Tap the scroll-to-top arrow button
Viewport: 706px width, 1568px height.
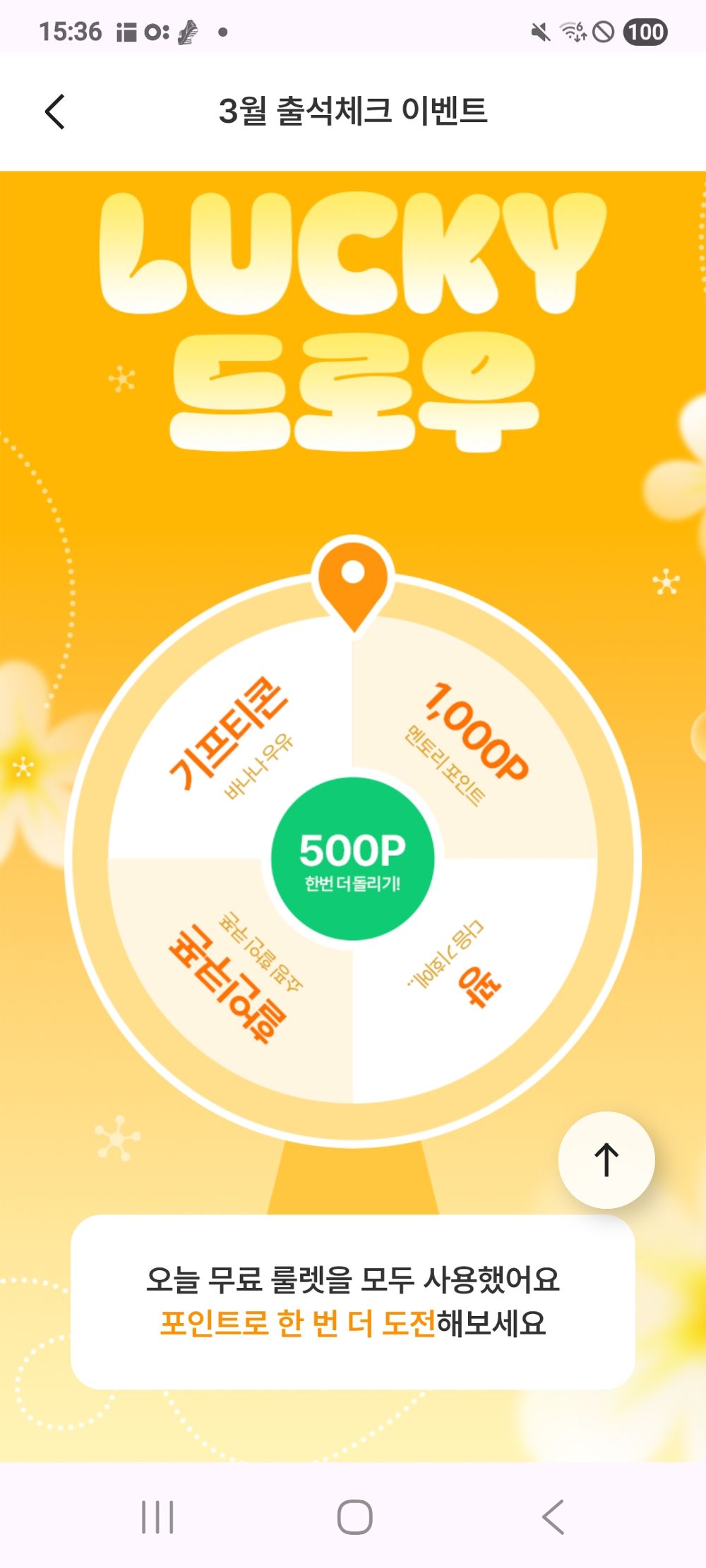(606, 1160)
